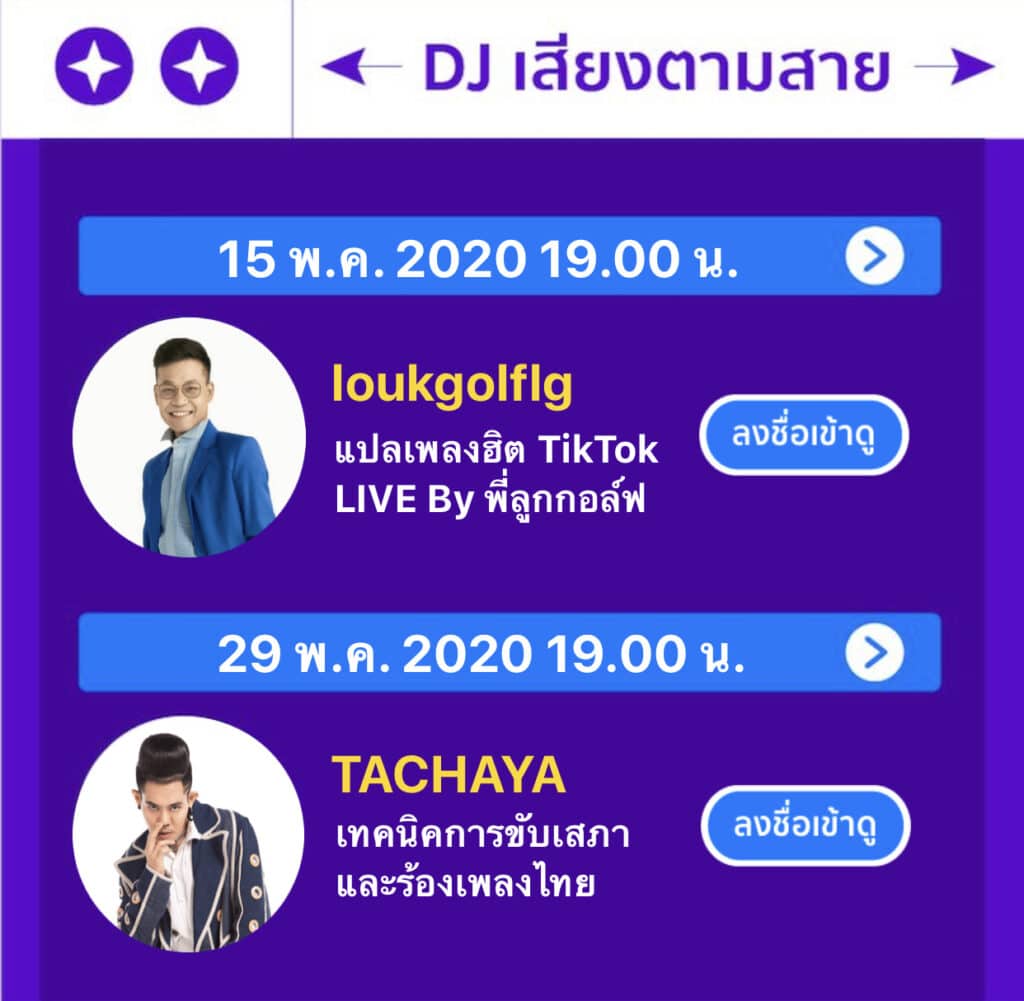Go to next section with right arrow
The width and height of the screenshot is (1024, 1001).
click(x=954, y=68)
